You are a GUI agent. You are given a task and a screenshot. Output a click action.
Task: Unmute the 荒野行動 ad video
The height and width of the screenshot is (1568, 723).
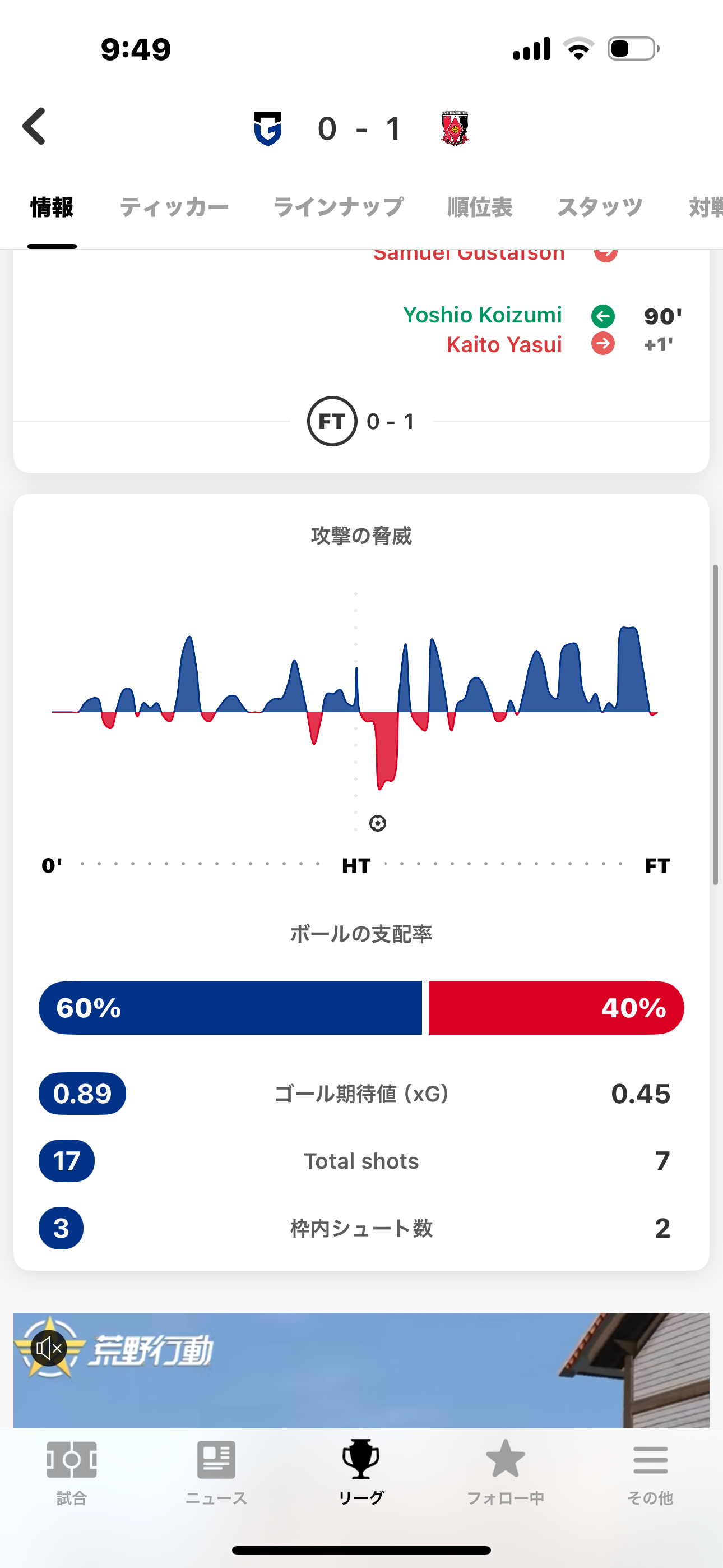(x=49, y=1349)
